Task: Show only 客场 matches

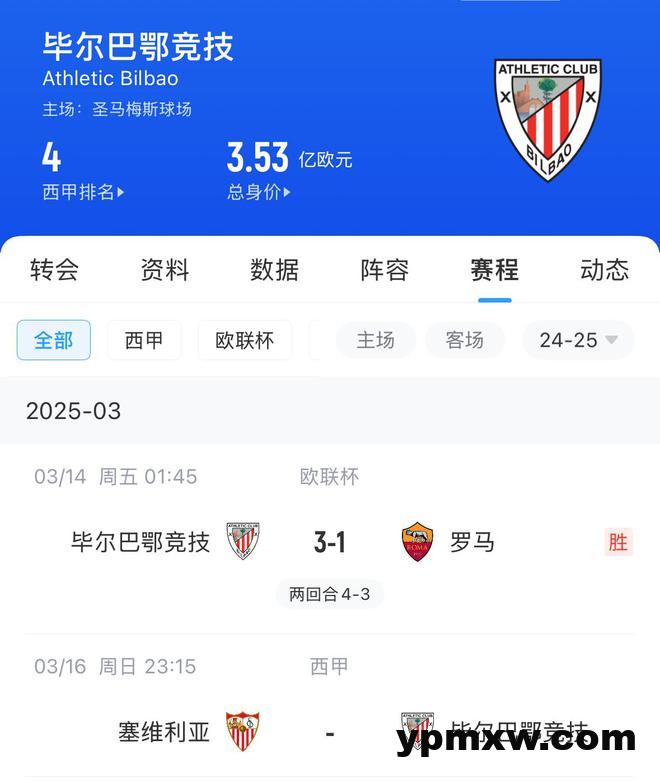Action: coord(464,340)
